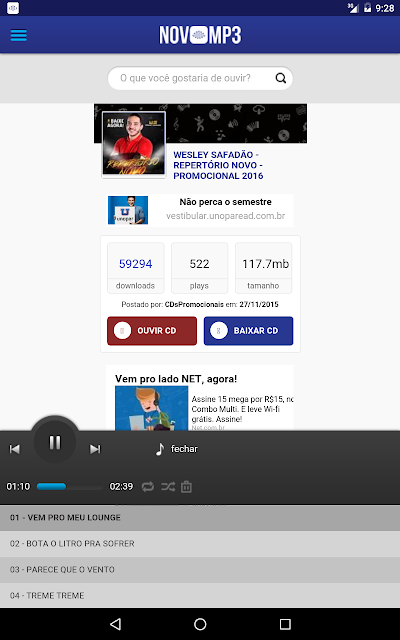The width and height of the screenshot is (400, 640).
Task: Tap the magnifier search icon
Action: 280,78
